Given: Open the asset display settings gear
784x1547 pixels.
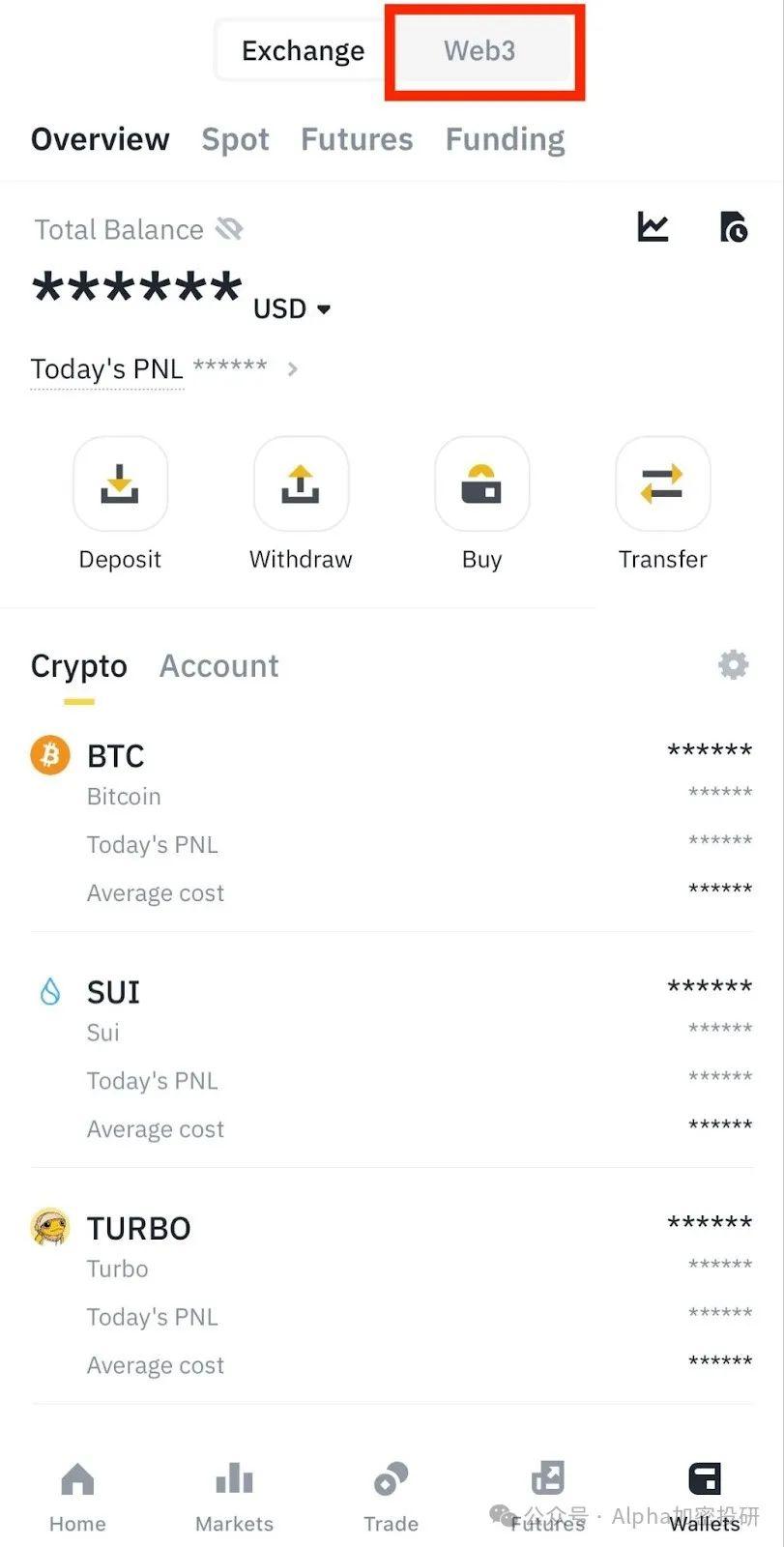Looking at the screenshot, I should pos(733,664).
